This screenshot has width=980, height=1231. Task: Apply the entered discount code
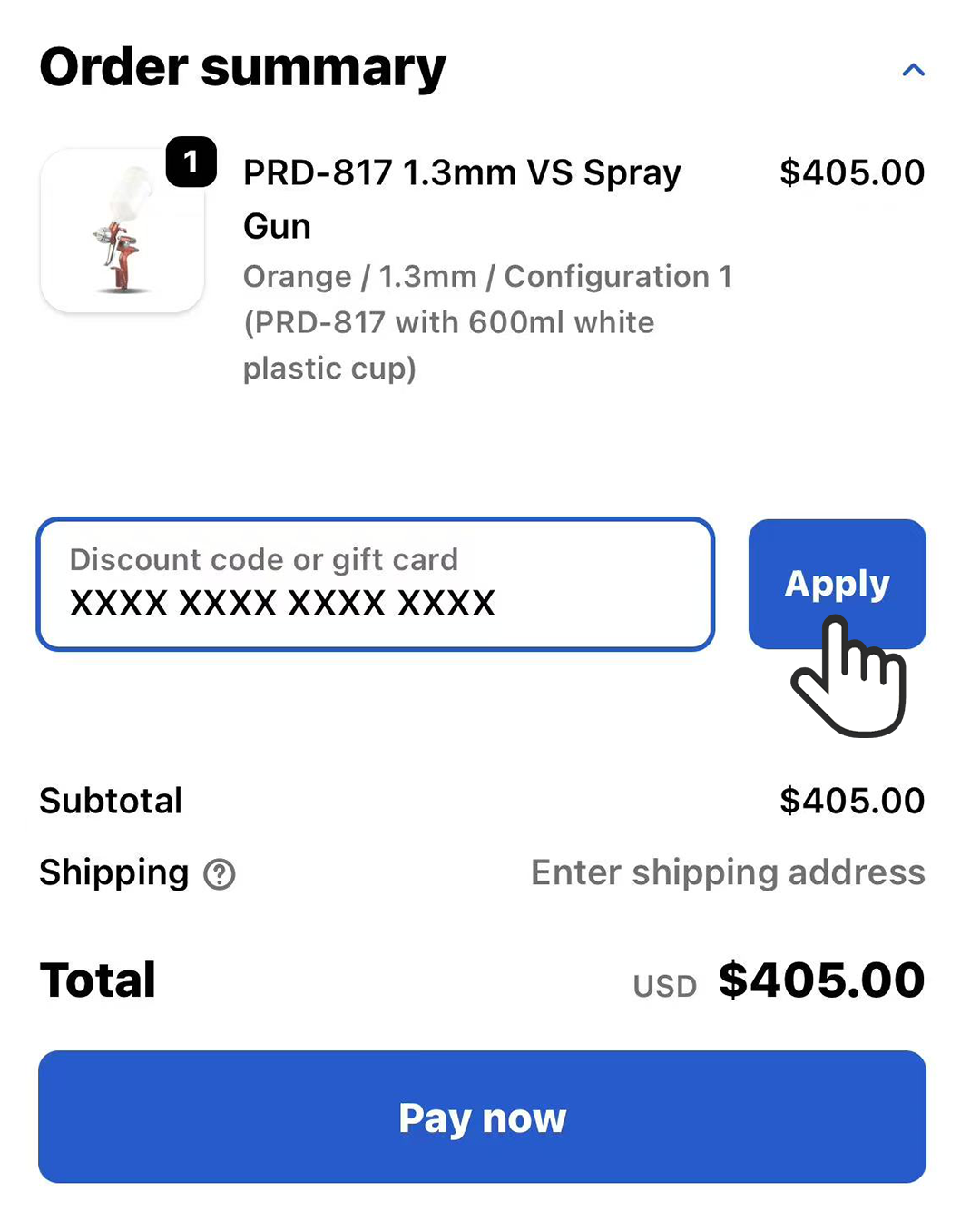(x=836, y=583)
